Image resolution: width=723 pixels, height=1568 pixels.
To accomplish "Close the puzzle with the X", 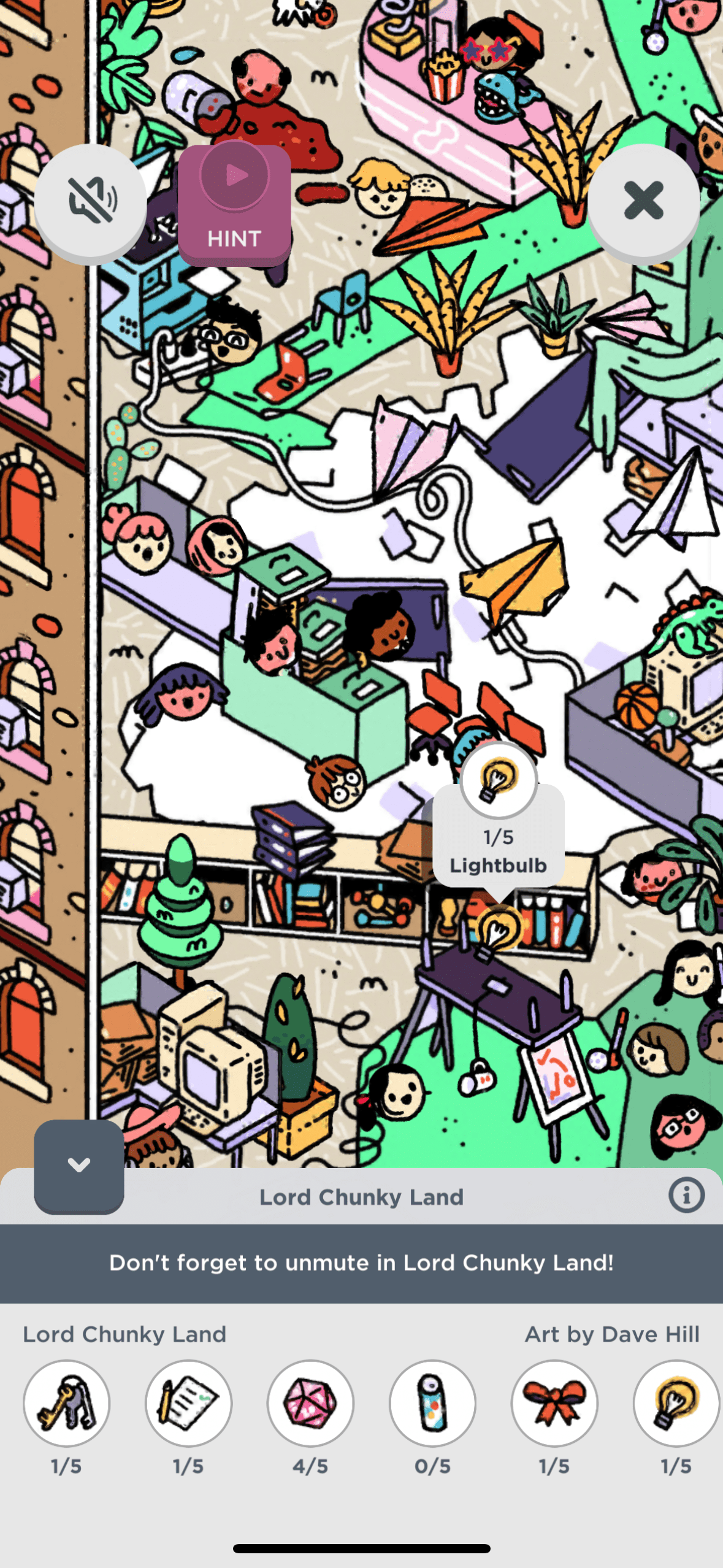I will pyautogui.click(x=643, y=201).
